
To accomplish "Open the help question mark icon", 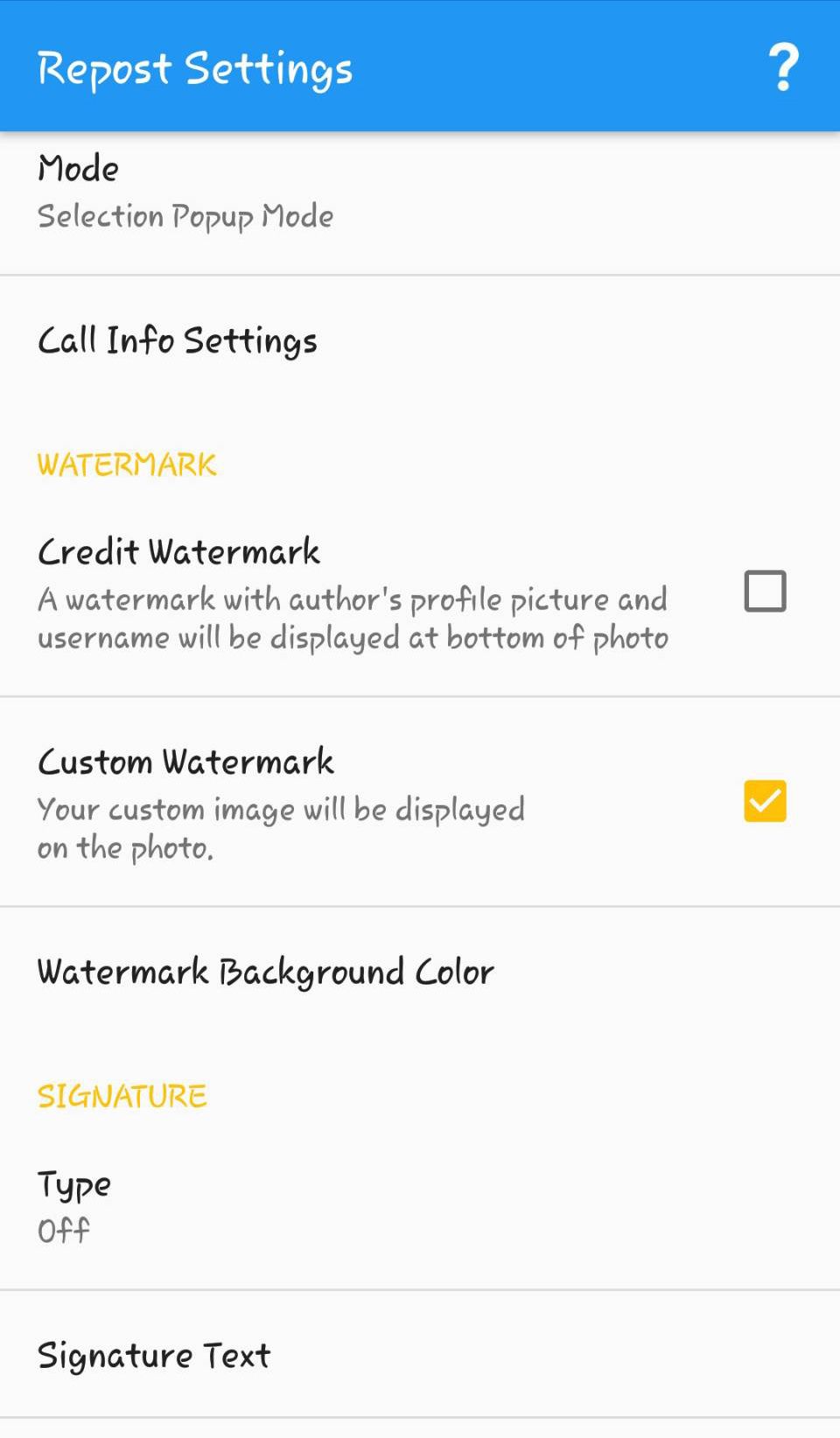I will [783, 67].
